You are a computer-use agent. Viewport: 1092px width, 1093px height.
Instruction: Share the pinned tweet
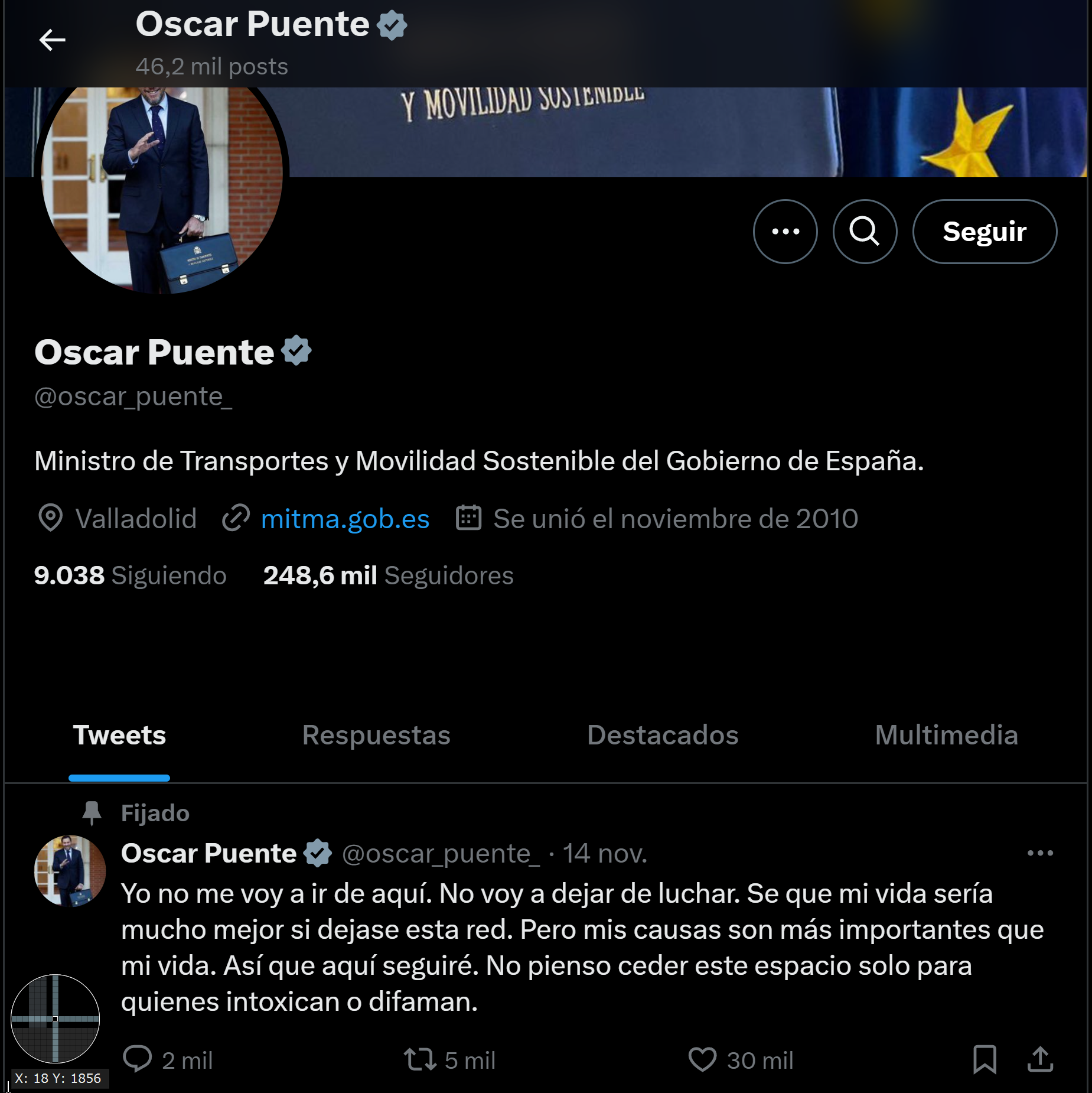[1040, 1059]
